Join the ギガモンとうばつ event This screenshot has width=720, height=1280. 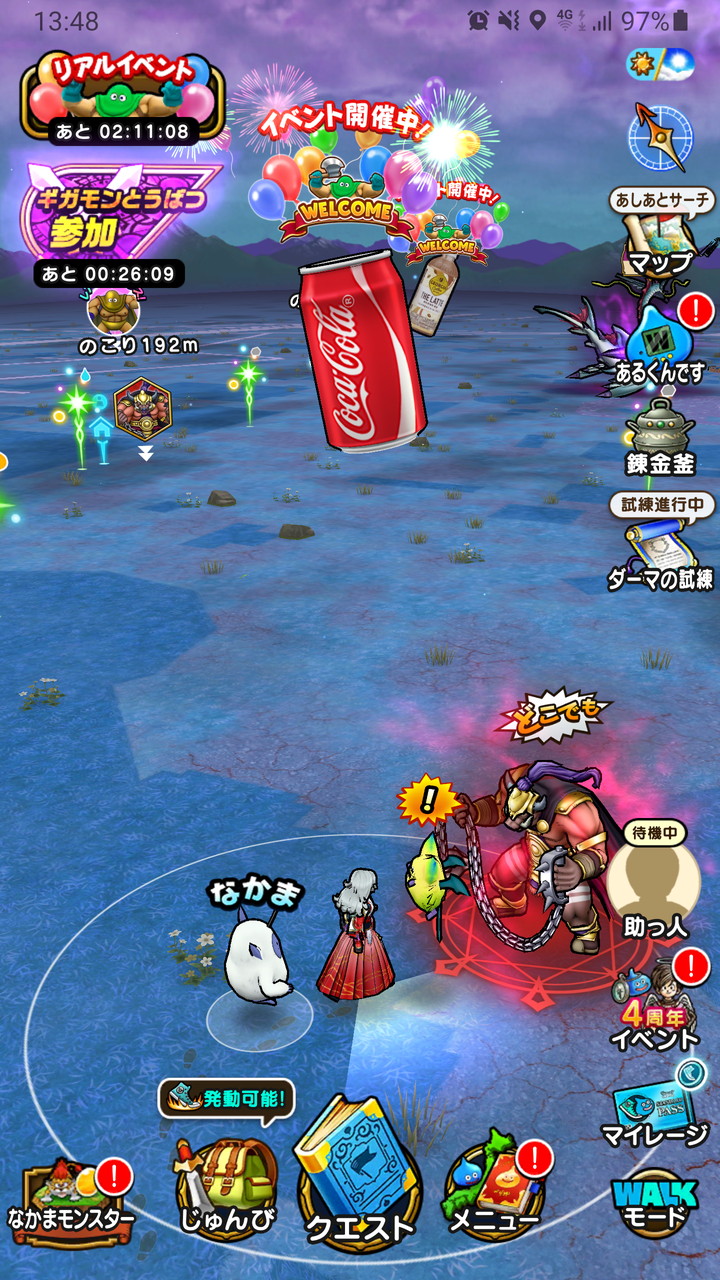120,212
